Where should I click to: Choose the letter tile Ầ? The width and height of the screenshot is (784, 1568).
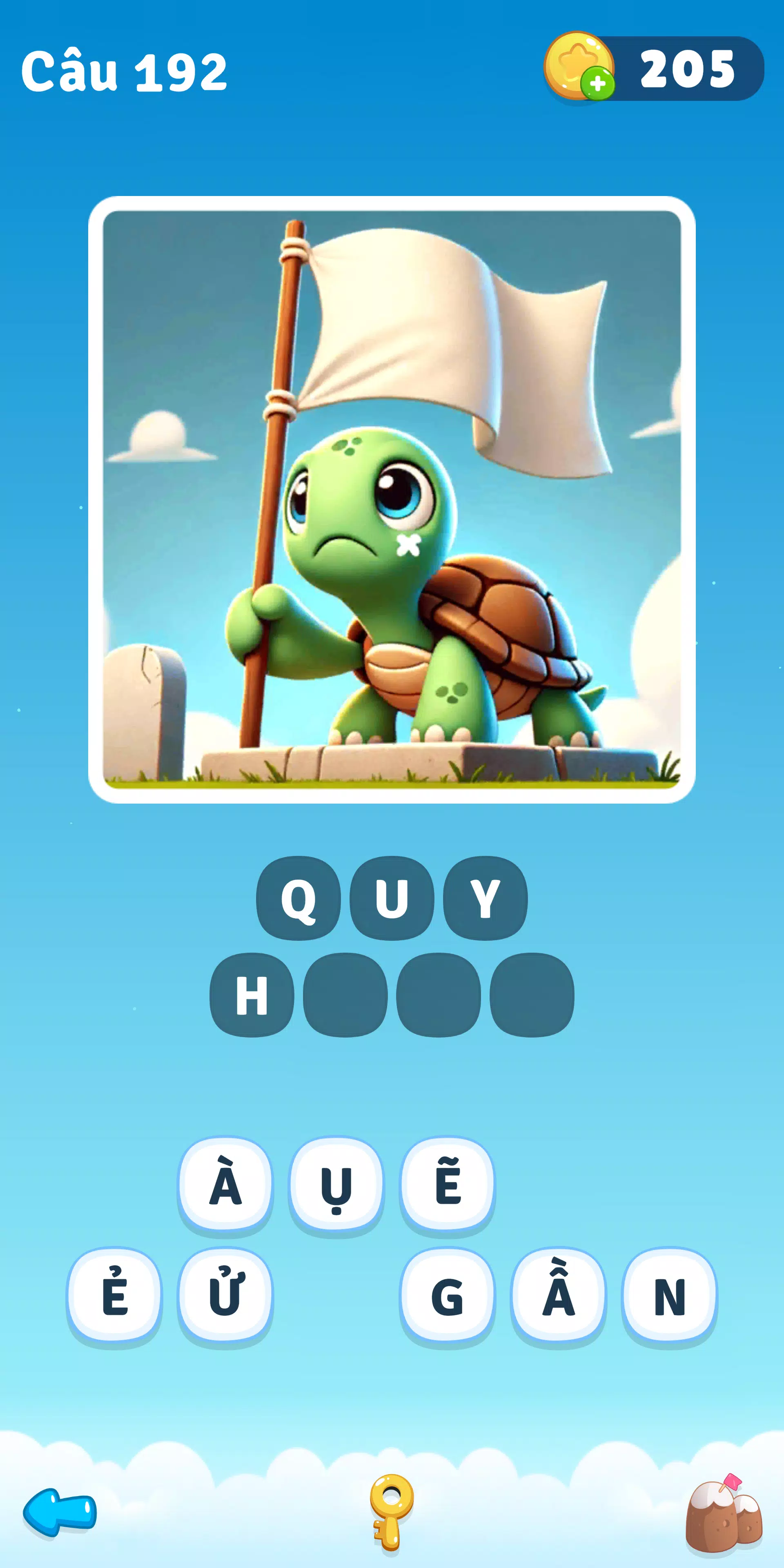(558, 1295)
